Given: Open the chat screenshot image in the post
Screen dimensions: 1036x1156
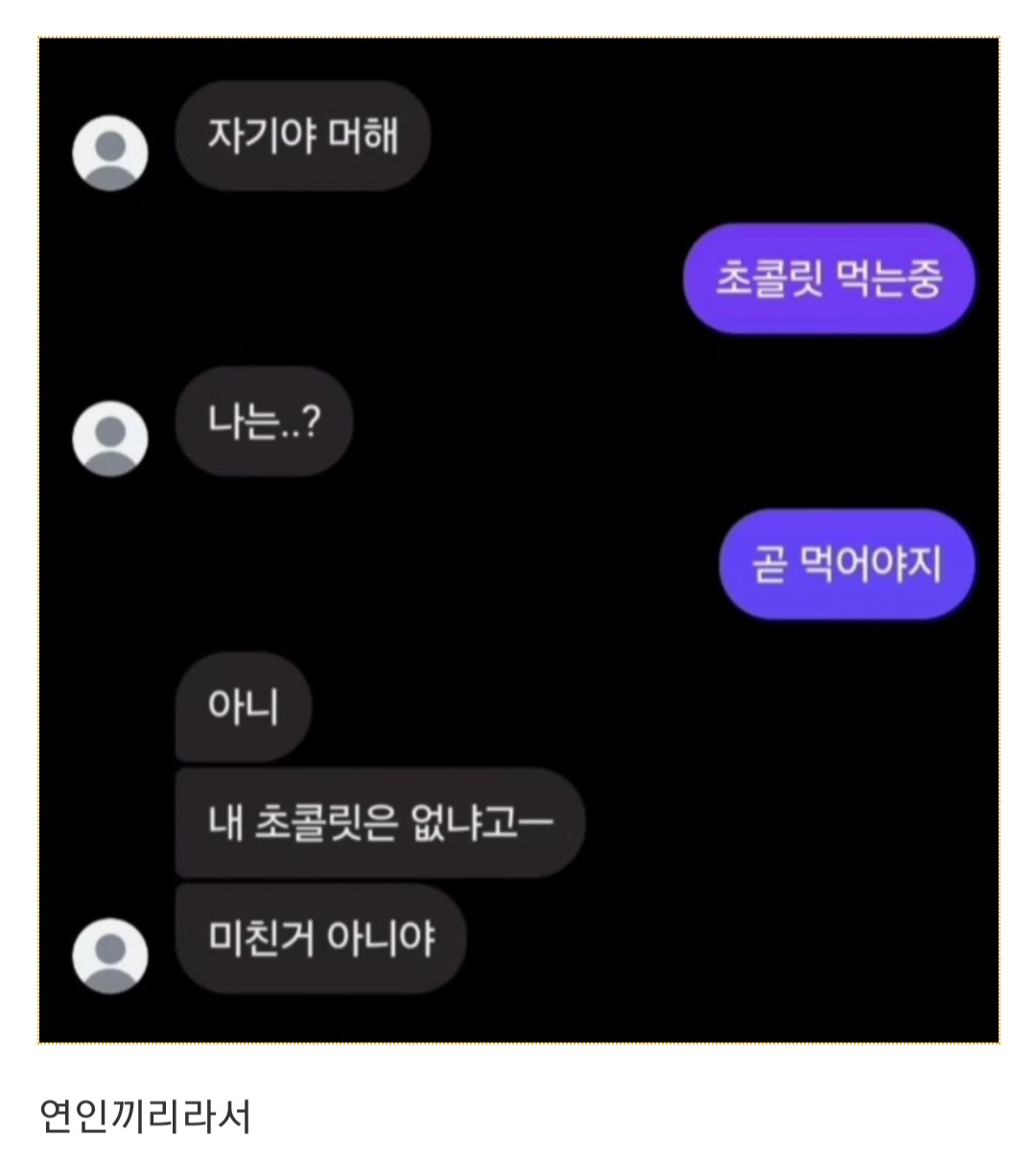Looking at the screenshot, I should pyautogui.click(x=518, y=540).
